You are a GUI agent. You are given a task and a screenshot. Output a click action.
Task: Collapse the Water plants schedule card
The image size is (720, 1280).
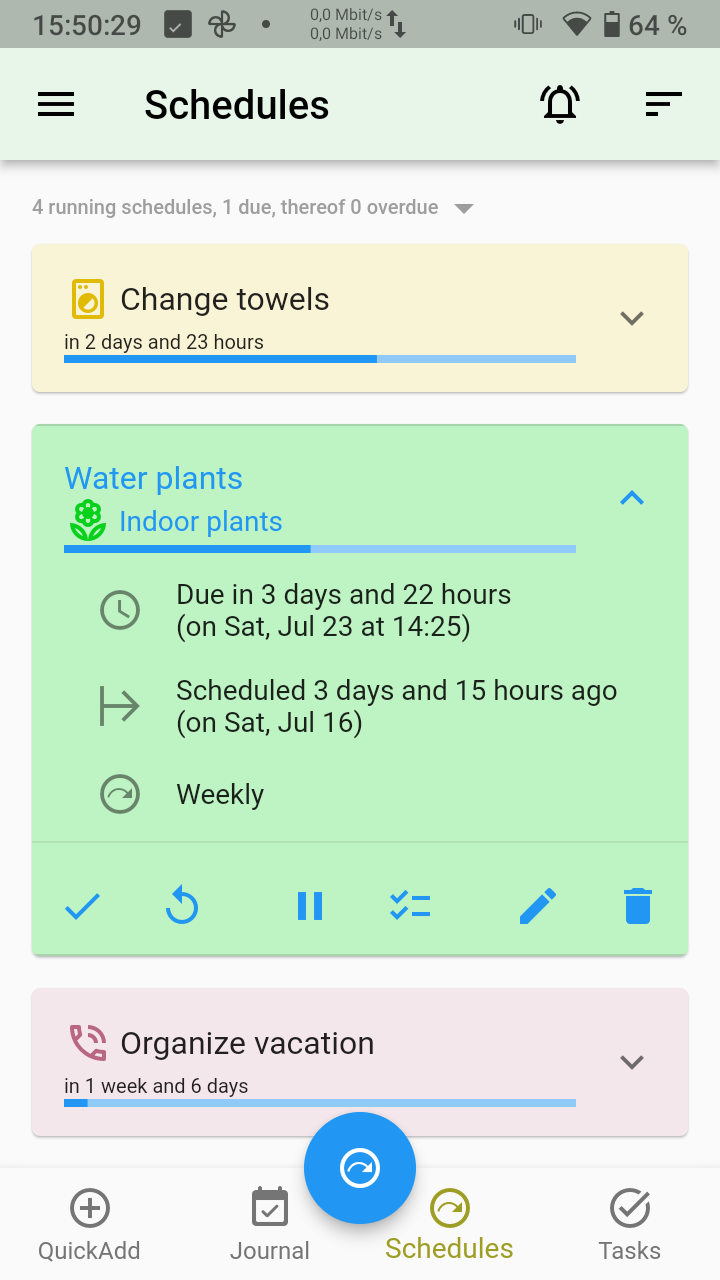pyautogui.click(x=631, y=498)
